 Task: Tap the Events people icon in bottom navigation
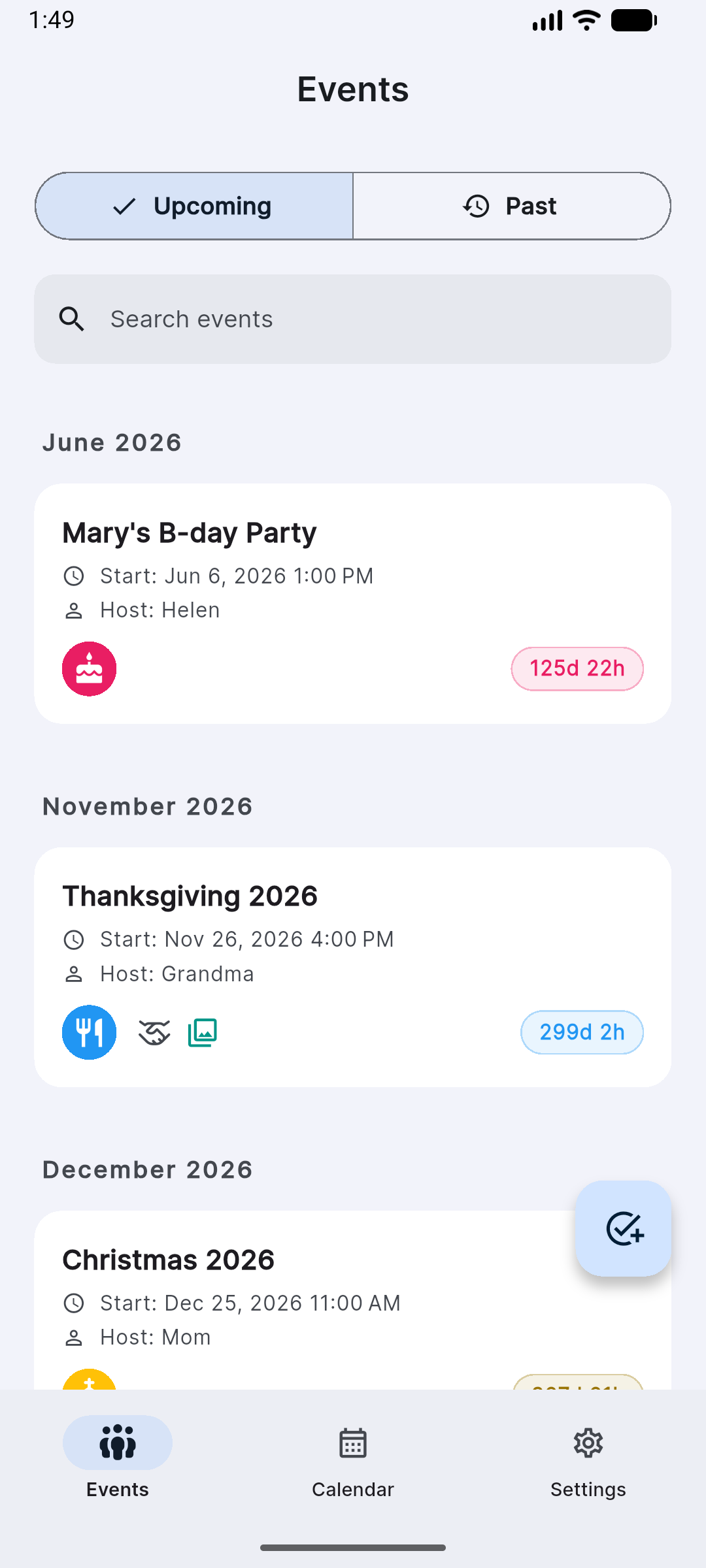[x=117, y=1443]
